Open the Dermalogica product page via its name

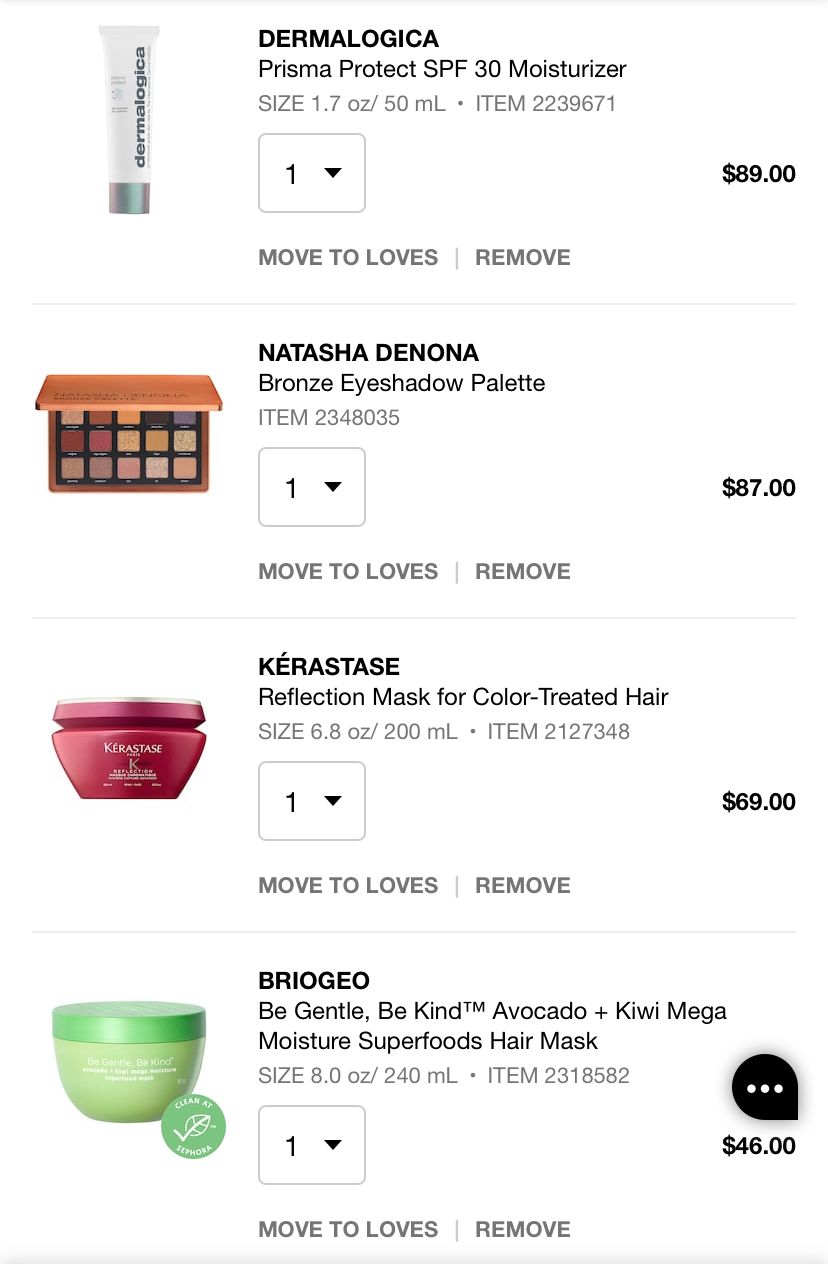pos(441,68)
